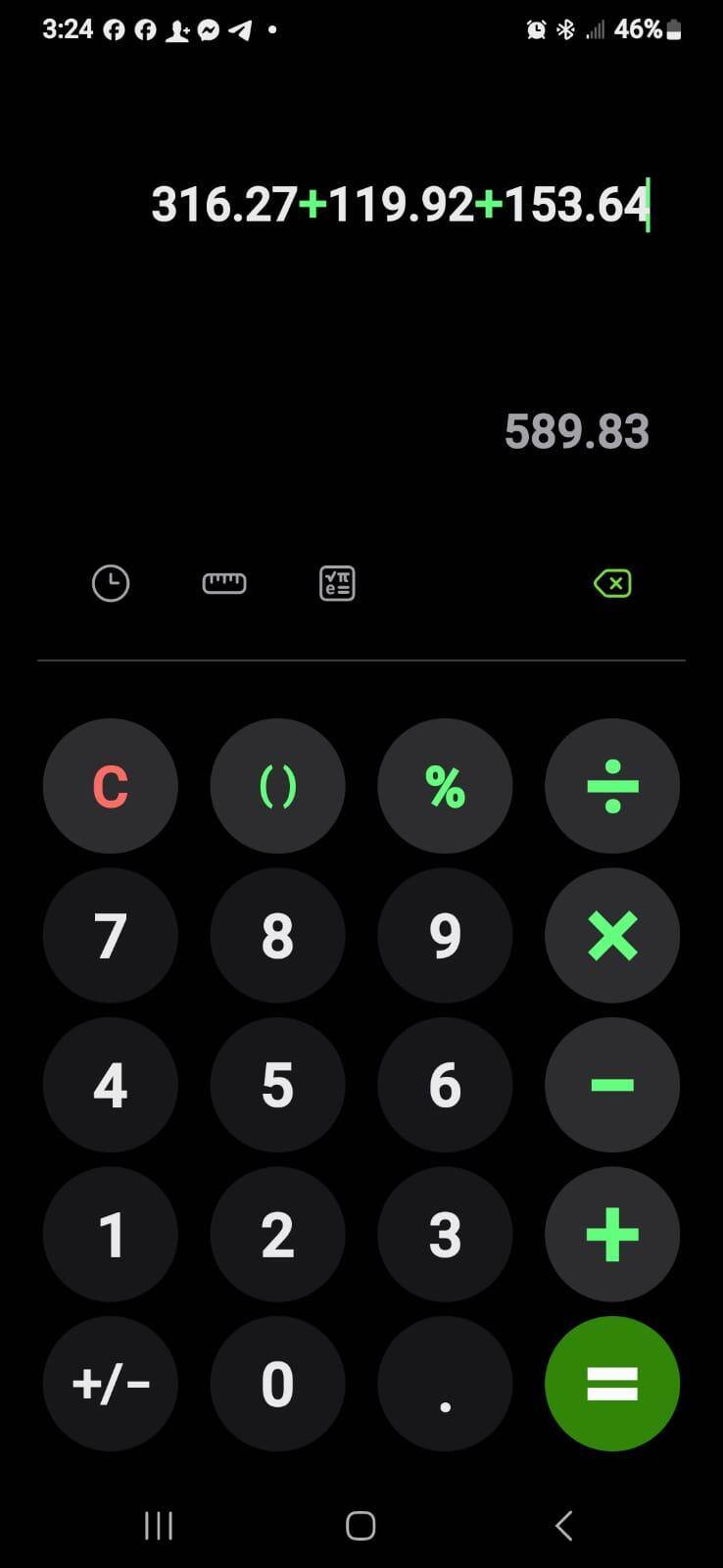Open the calculation history

110,584
